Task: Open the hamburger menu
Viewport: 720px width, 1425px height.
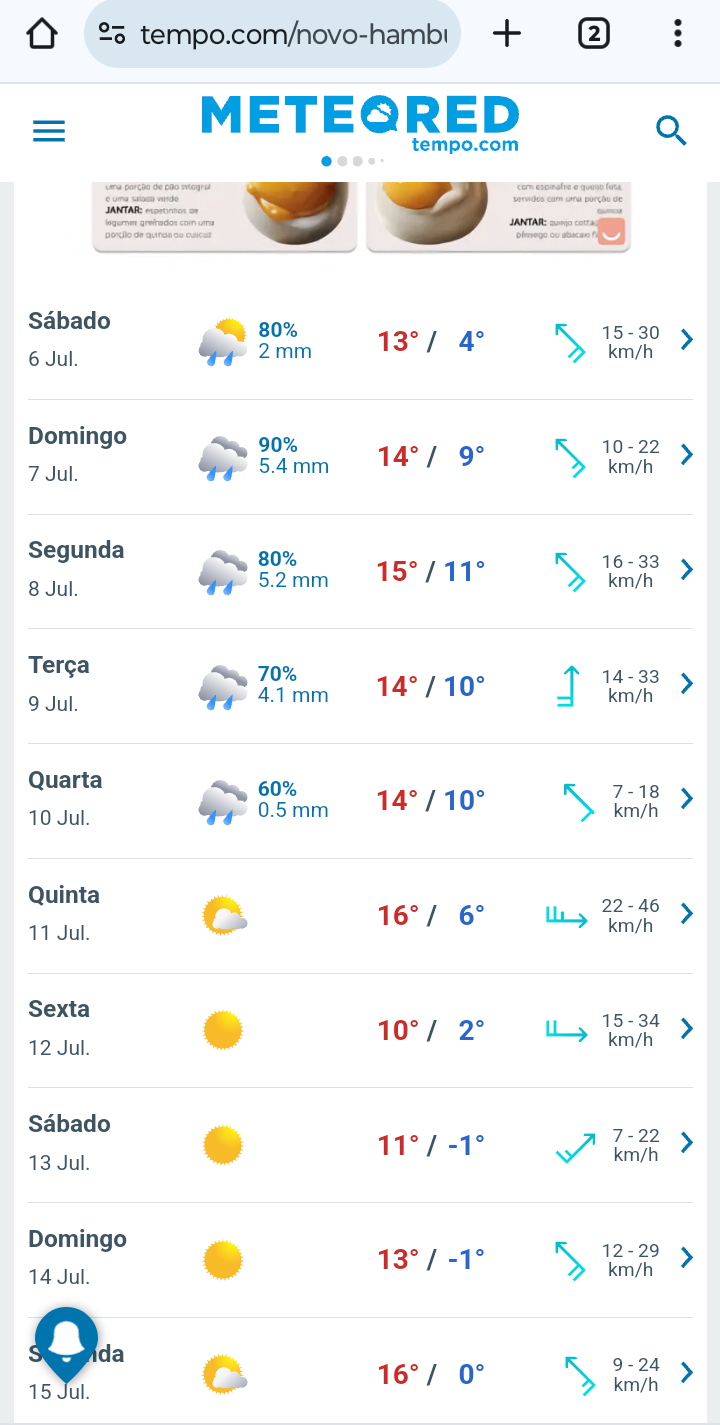Action: (x=49, y=131)
